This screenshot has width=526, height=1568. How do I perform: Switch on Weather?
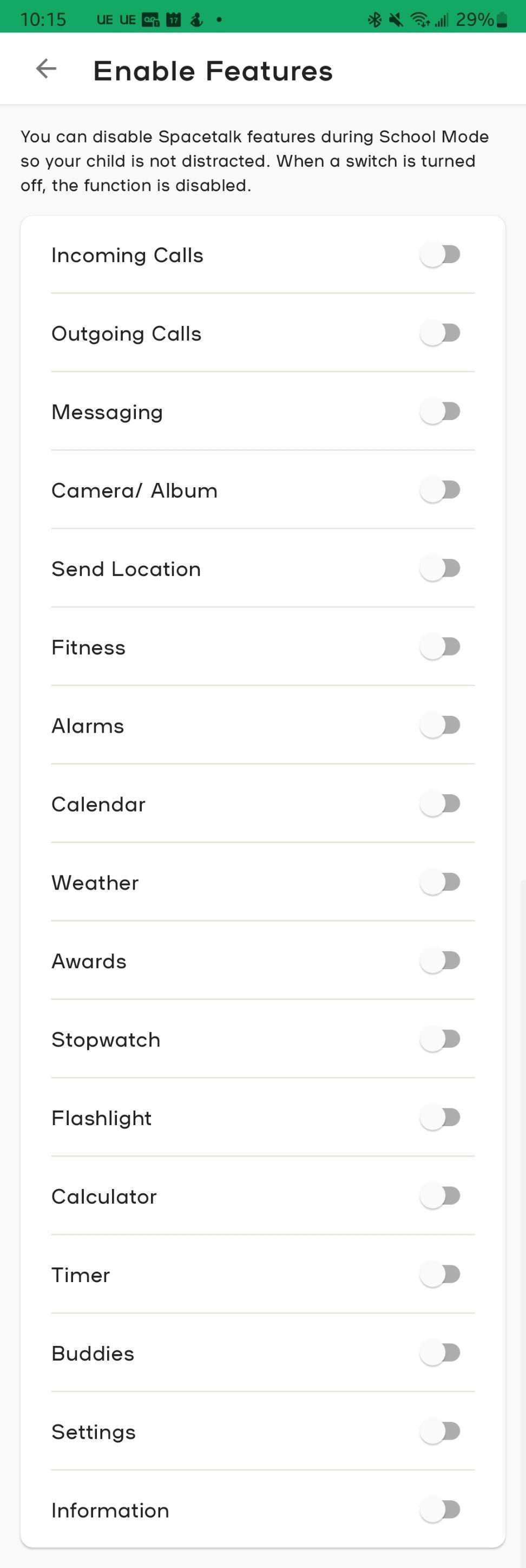pyautogui.click(x=440, y=882)
